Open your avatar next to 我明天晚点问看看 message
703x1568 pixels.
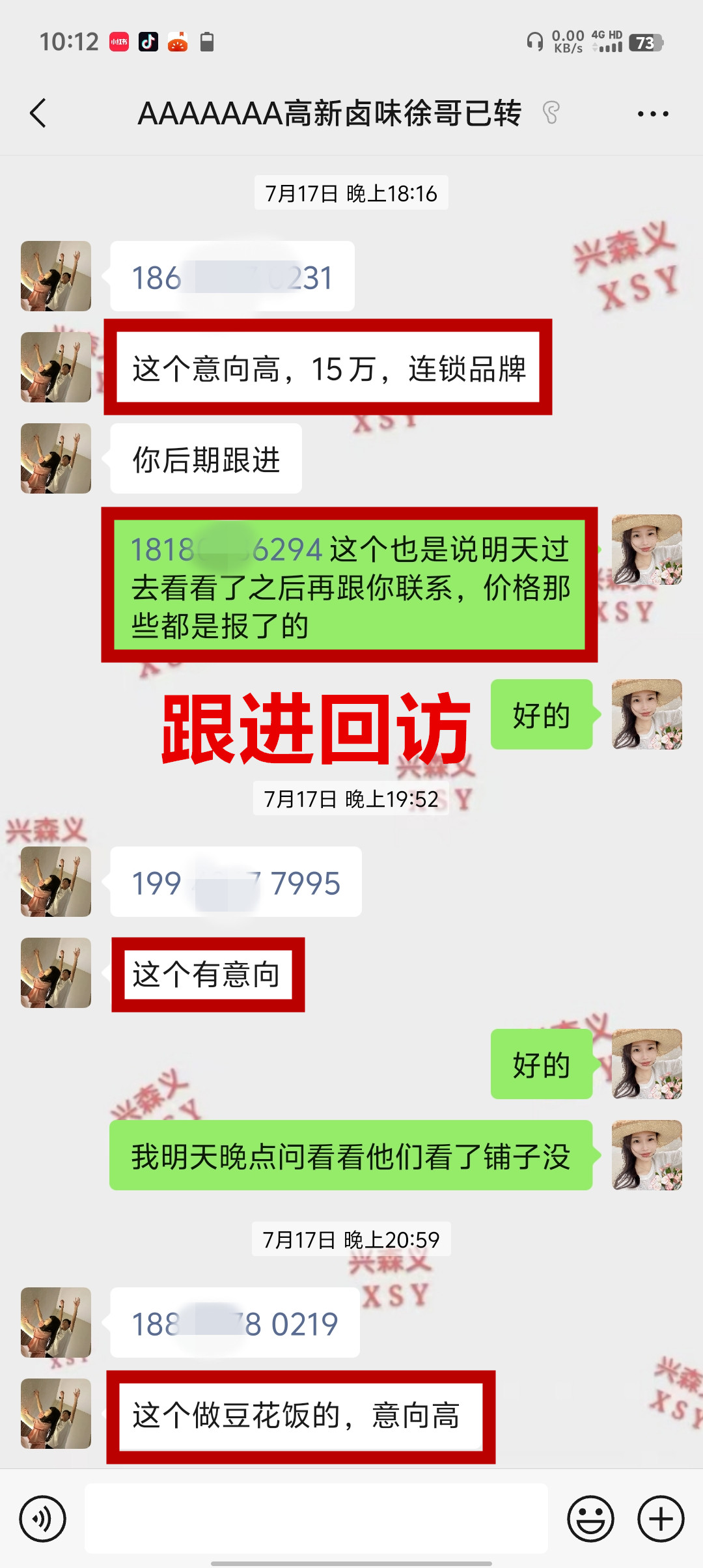(646, 1155)
